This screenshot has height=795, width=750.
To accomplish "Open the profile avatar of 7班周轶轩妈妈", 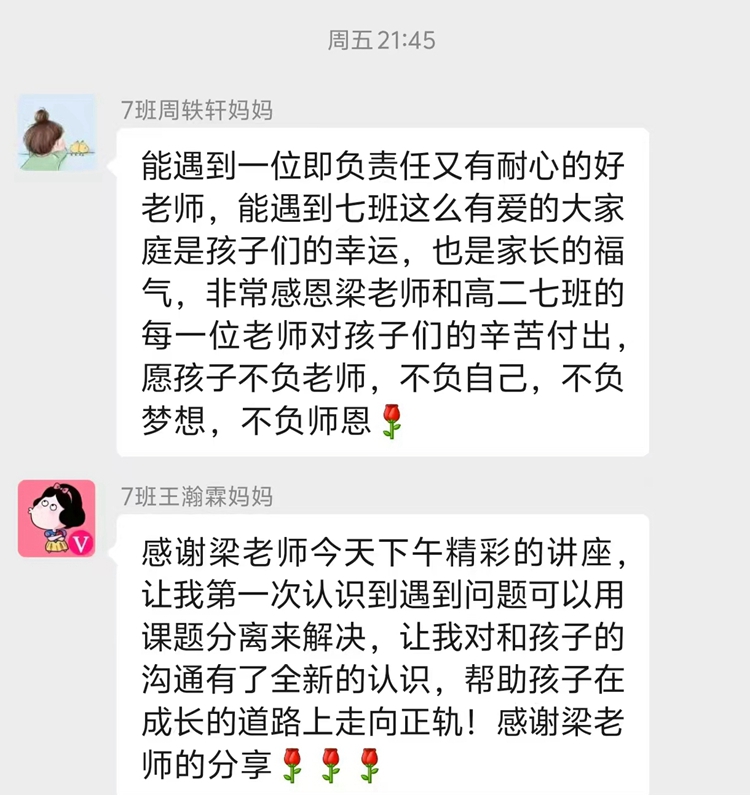I will pyautogui.click(x=57, y=133).
